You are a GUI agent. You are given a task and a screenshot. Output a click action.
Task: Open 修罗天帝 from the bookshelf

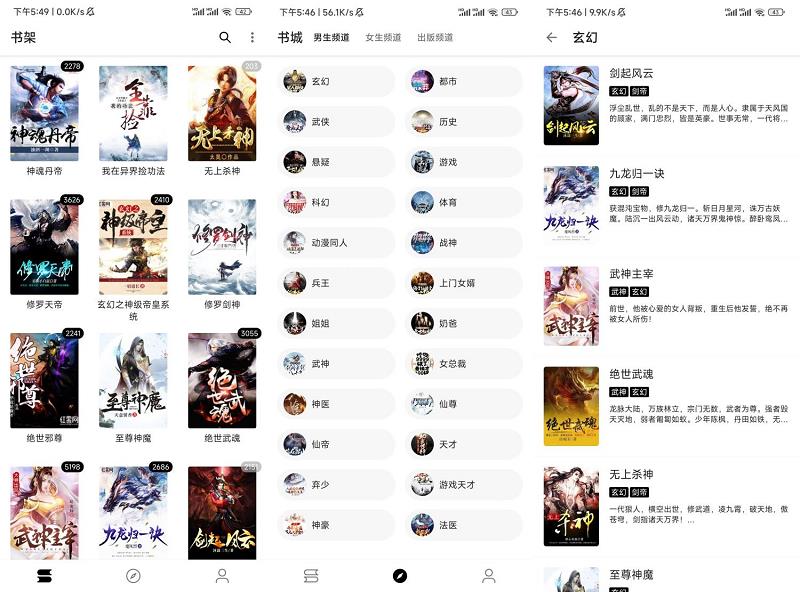tap(44, 246)
